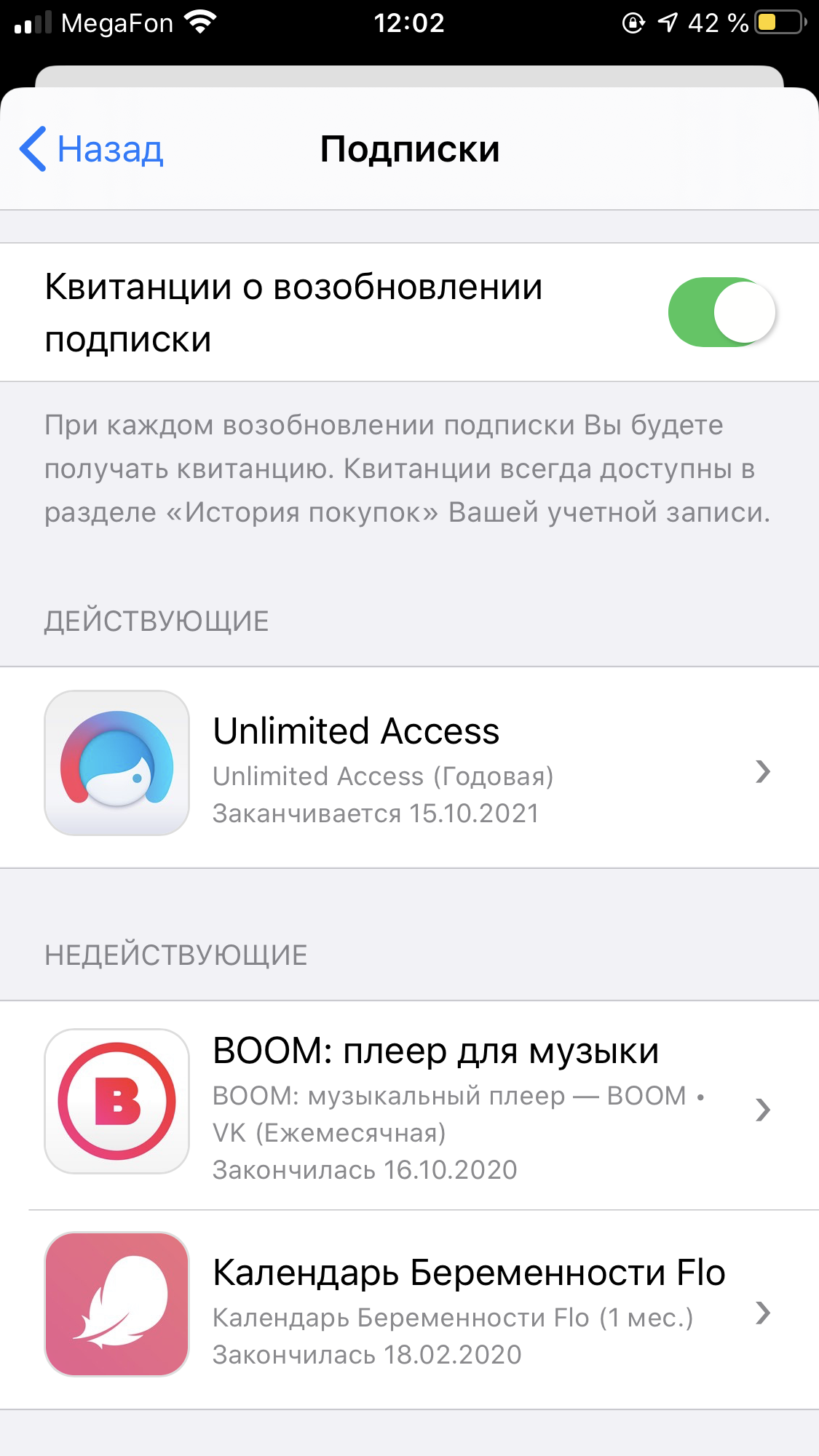This screenshot has width=819, height=1456.
Task: Open the expired Календарь Беременности Flo subscription
Action: click(409, 1310)
